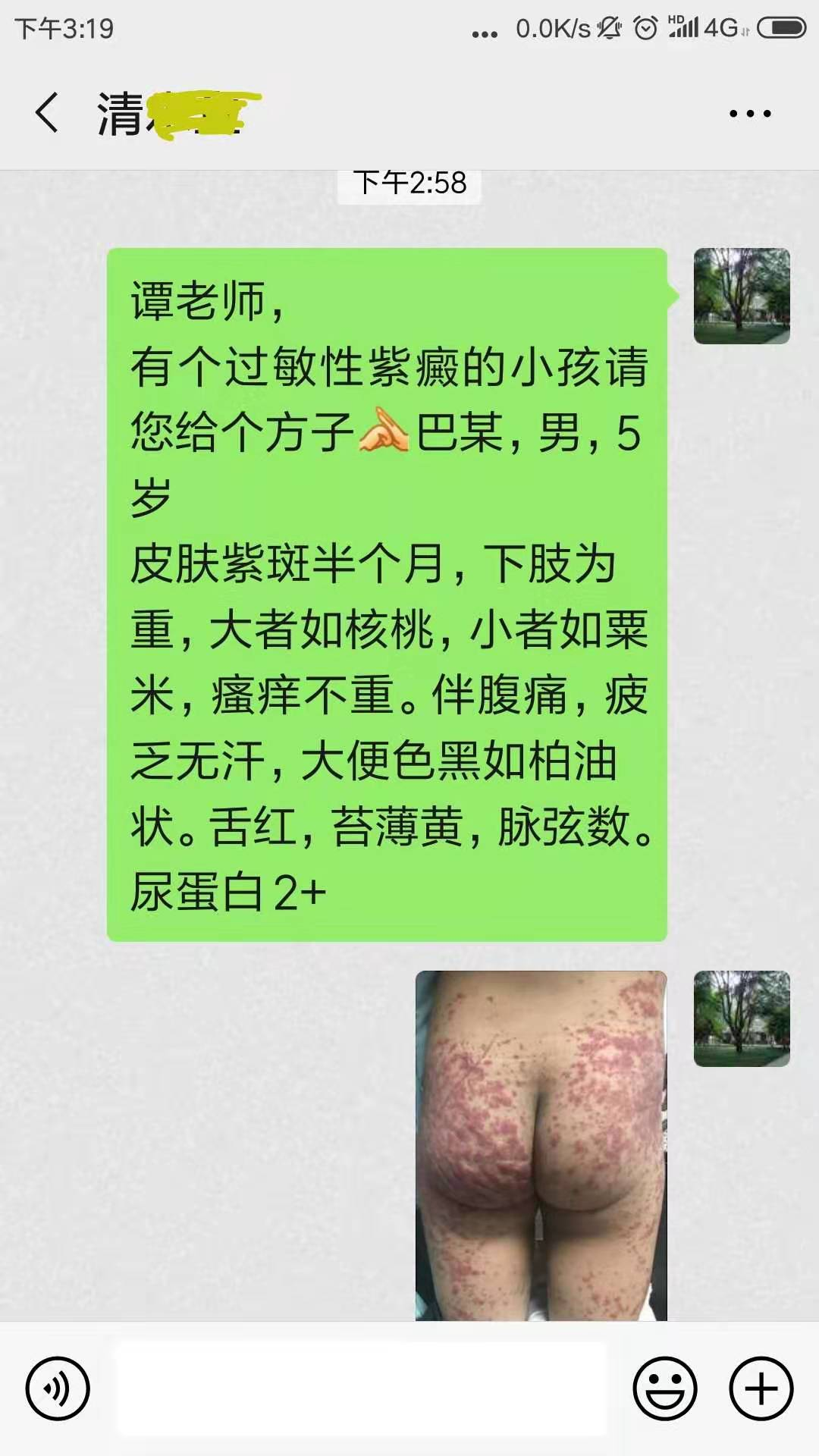Open the plus attachment menu

point(761,1389)
